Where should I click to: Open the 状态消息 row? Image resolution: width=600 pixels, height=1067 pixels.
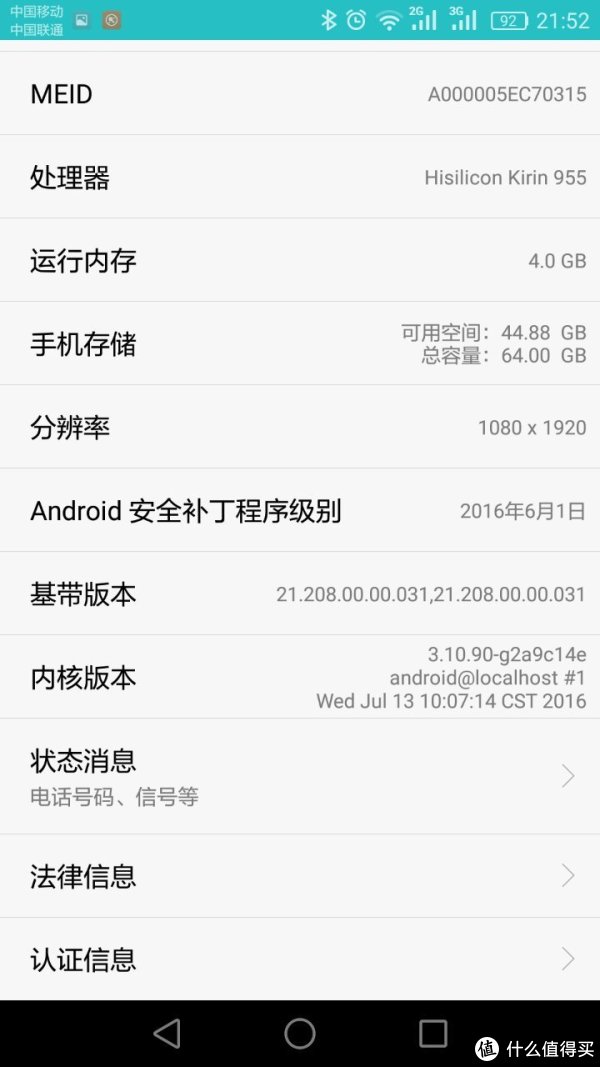300,776
